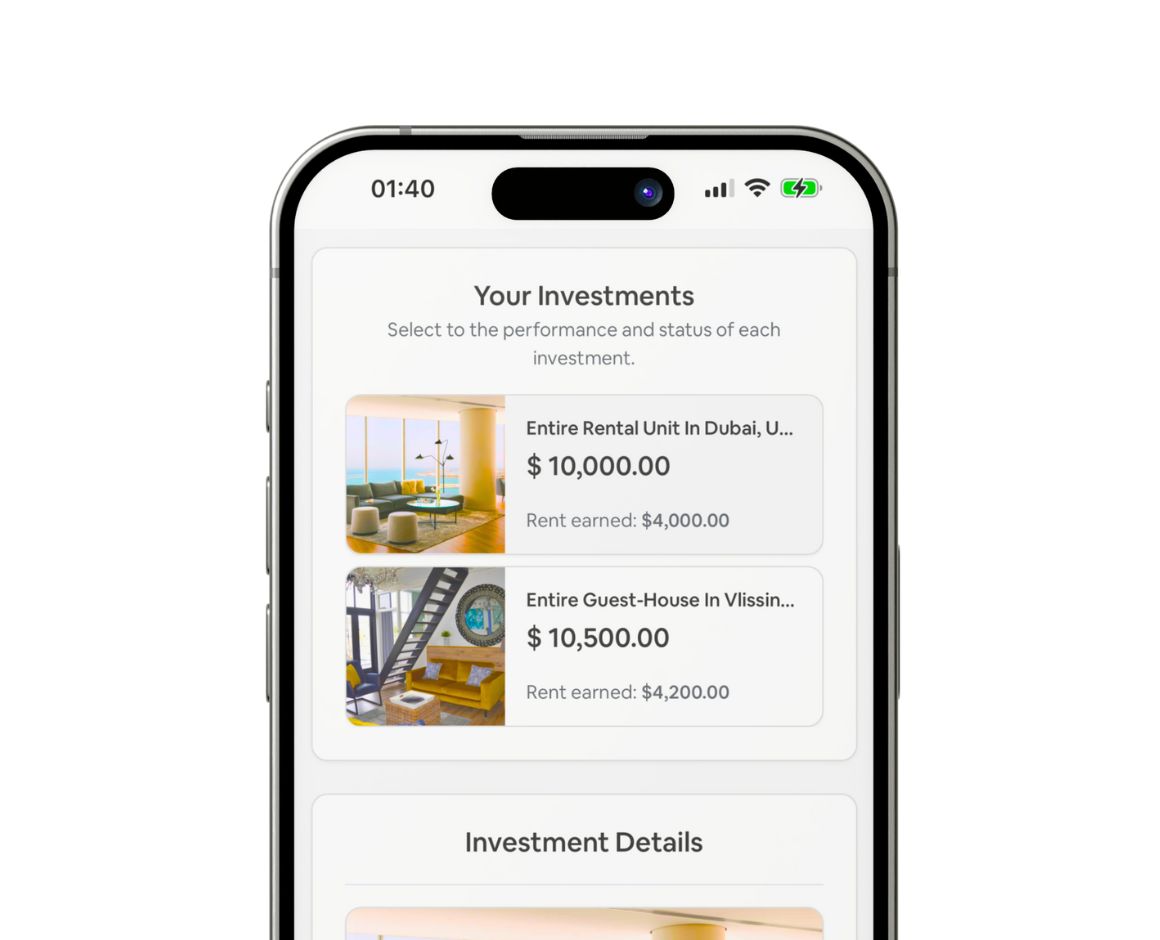1160x940 pixels.
Task: Select the Entire Guest-House In Vlissingen investment
Action: point(584,646)
